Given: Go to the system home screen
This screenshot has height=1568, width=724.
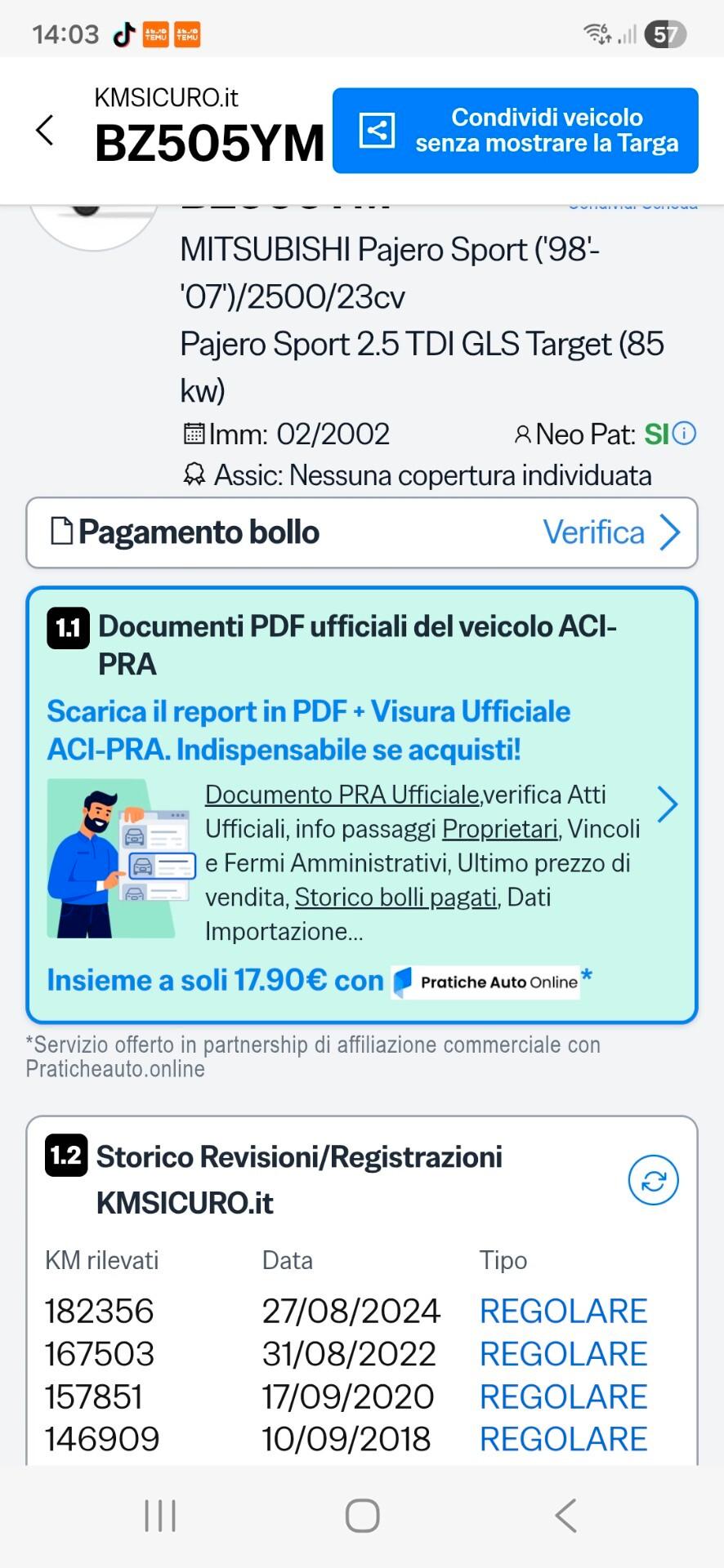Looking at the screenshot, I should [362, 1516].
